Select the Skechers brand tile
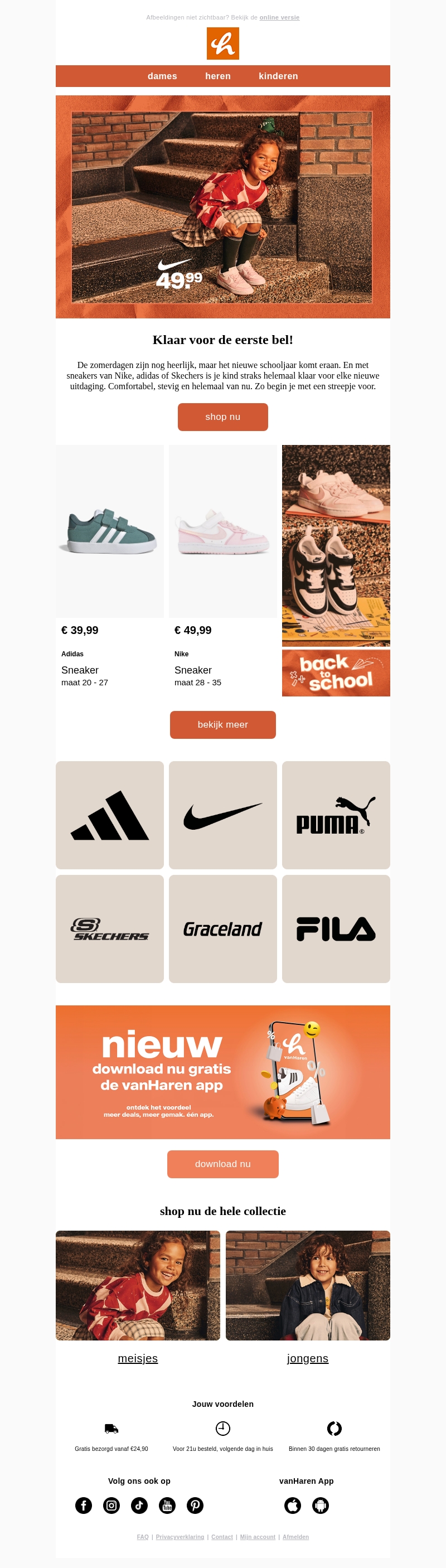446x1568 pixels. pos(109,929)
